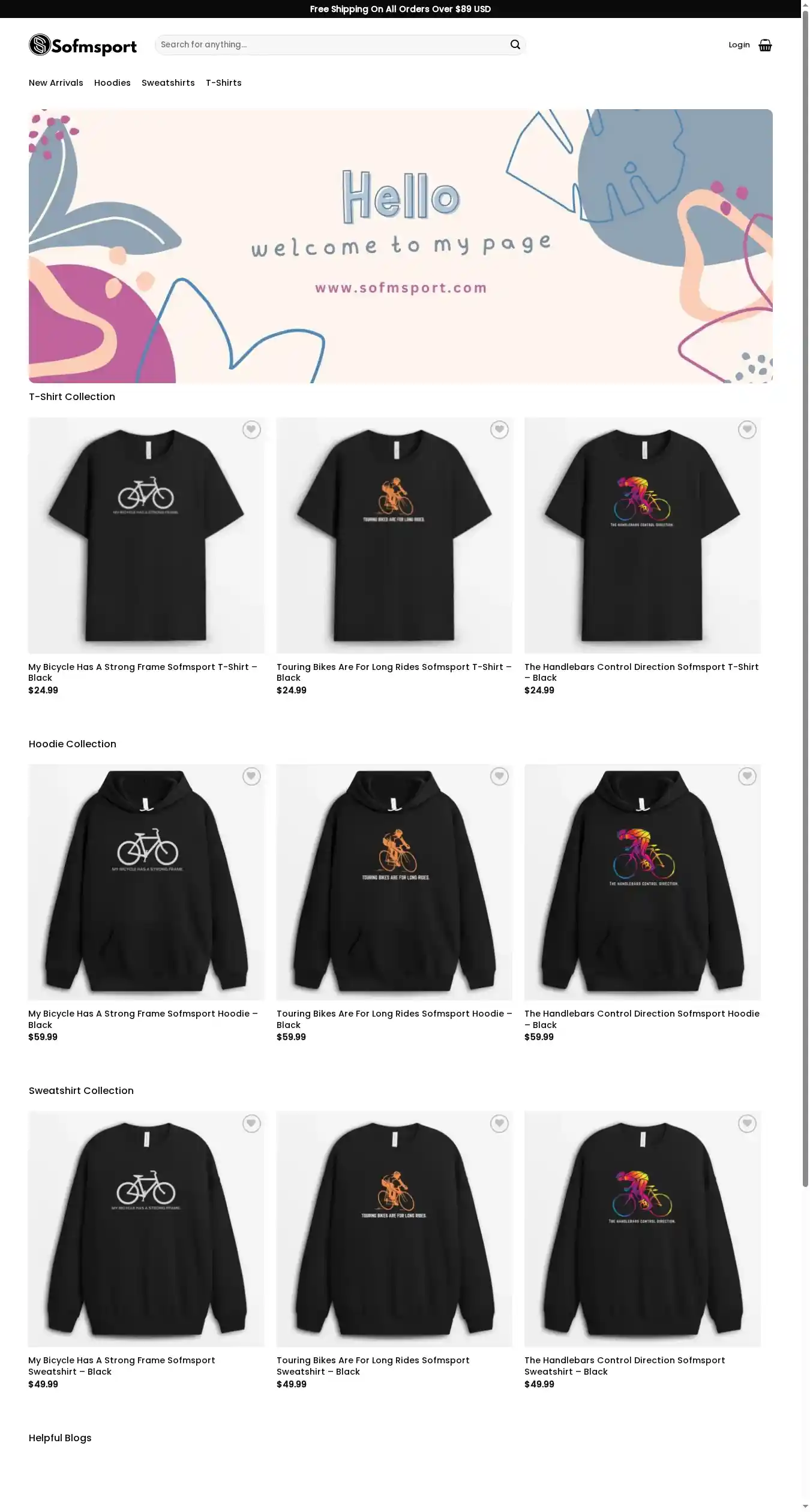Wishlist the Handlebars Control Direction T-Shirt
Image resolution: width=810 pixels, height=1512 pixels.
click(747, 429)
